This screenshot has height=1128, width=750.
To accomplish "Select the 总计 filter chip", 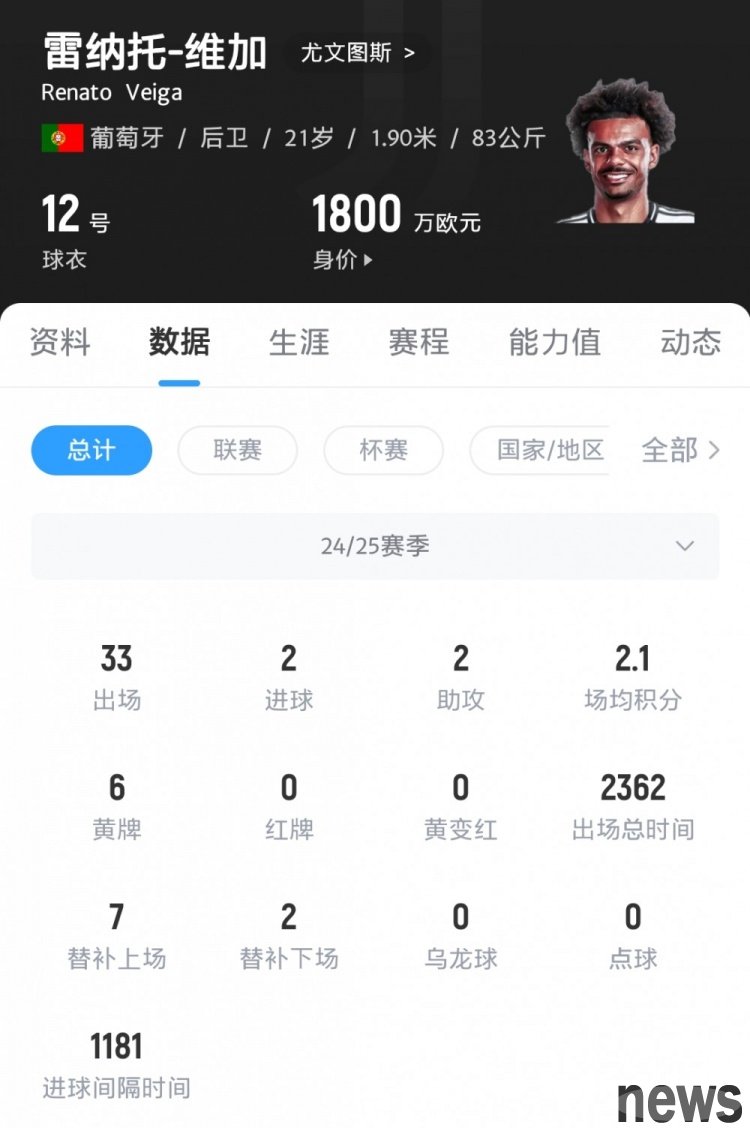I will [91, 450].
